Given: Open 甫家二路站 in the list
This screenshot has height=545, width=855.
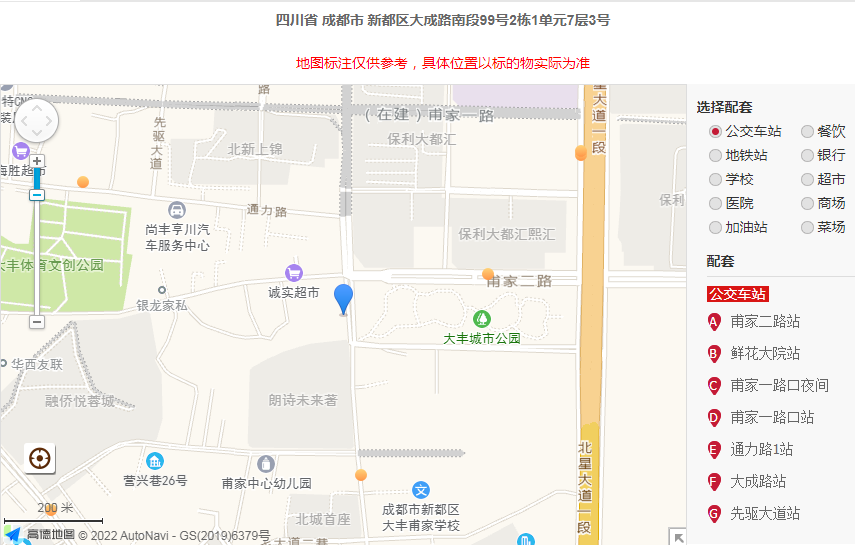Looking at the screenshot, I should click(764, 322).
